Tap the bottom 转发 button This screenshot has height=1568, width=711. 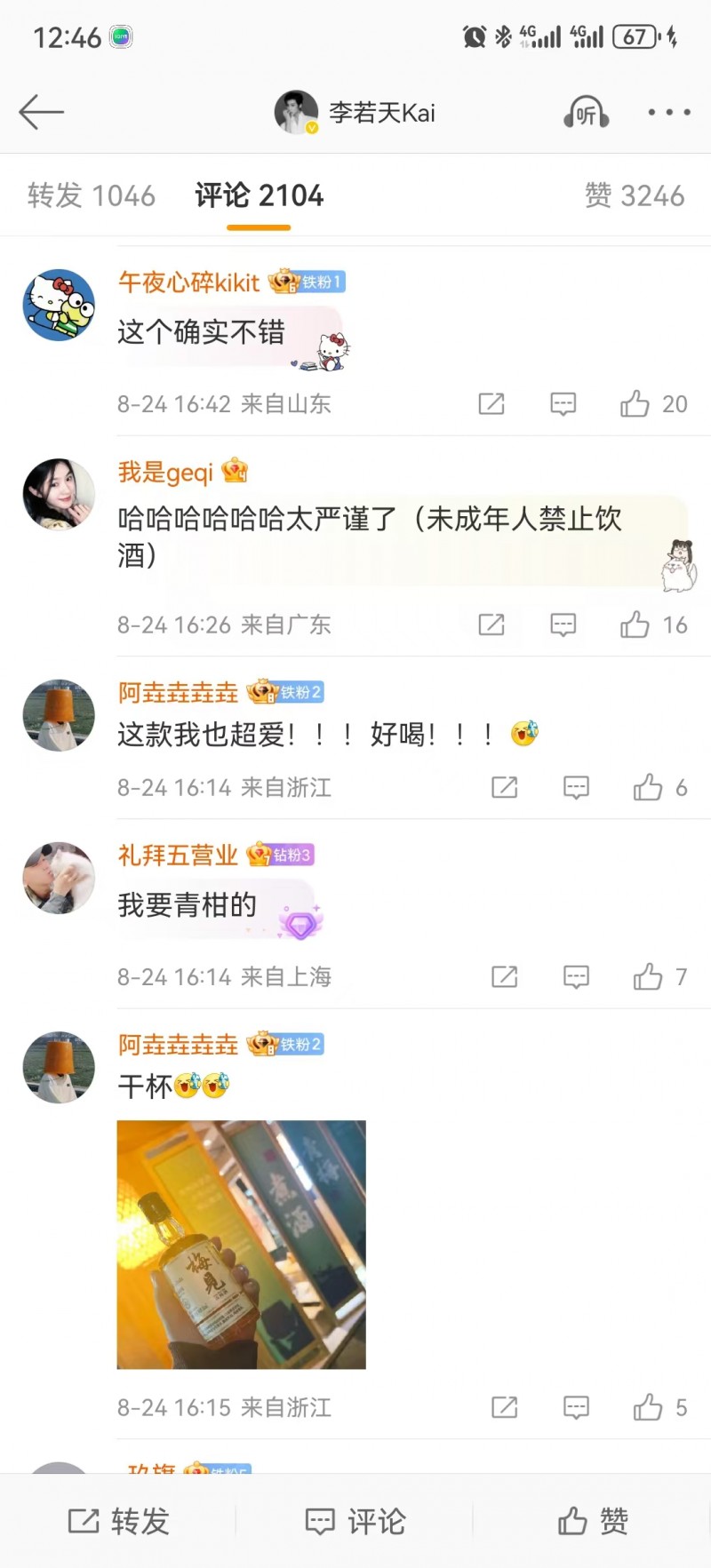coord(118,1521)
